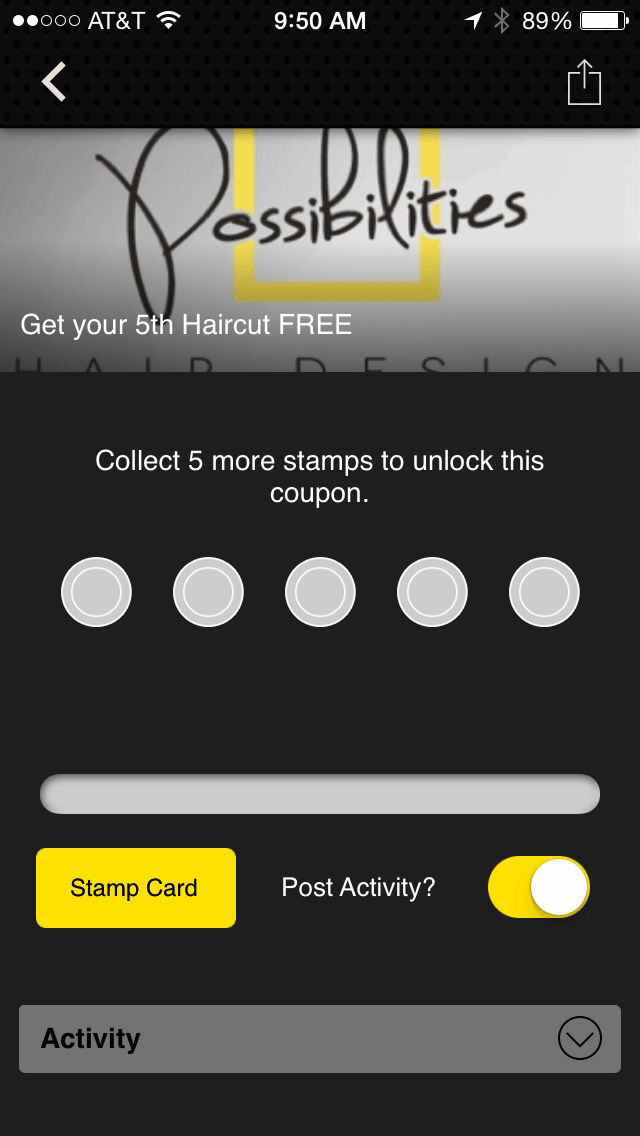This screenshot has width=640, height=1136.
Task: Tap the Stamp Card button
Action: point(136,888)
